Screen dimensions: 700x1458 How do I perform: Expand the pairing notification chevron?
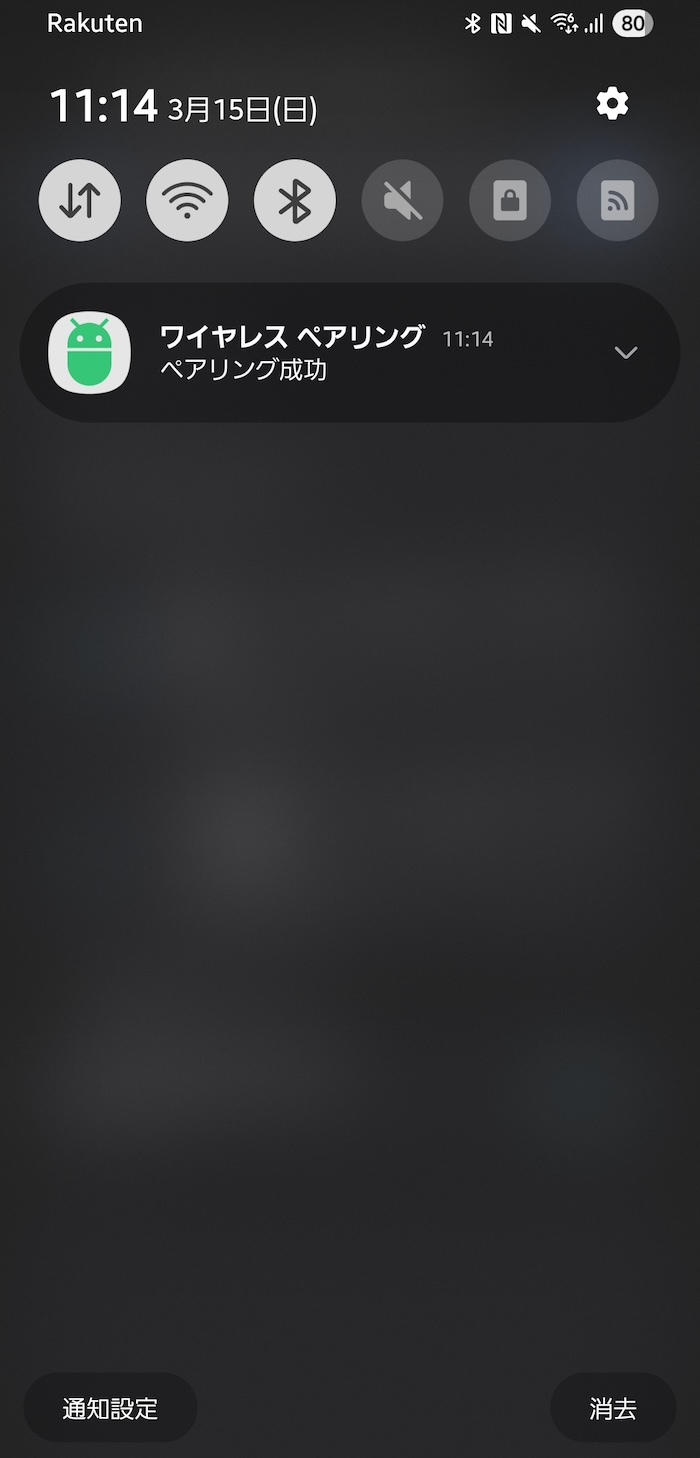[x=626, y=352]
